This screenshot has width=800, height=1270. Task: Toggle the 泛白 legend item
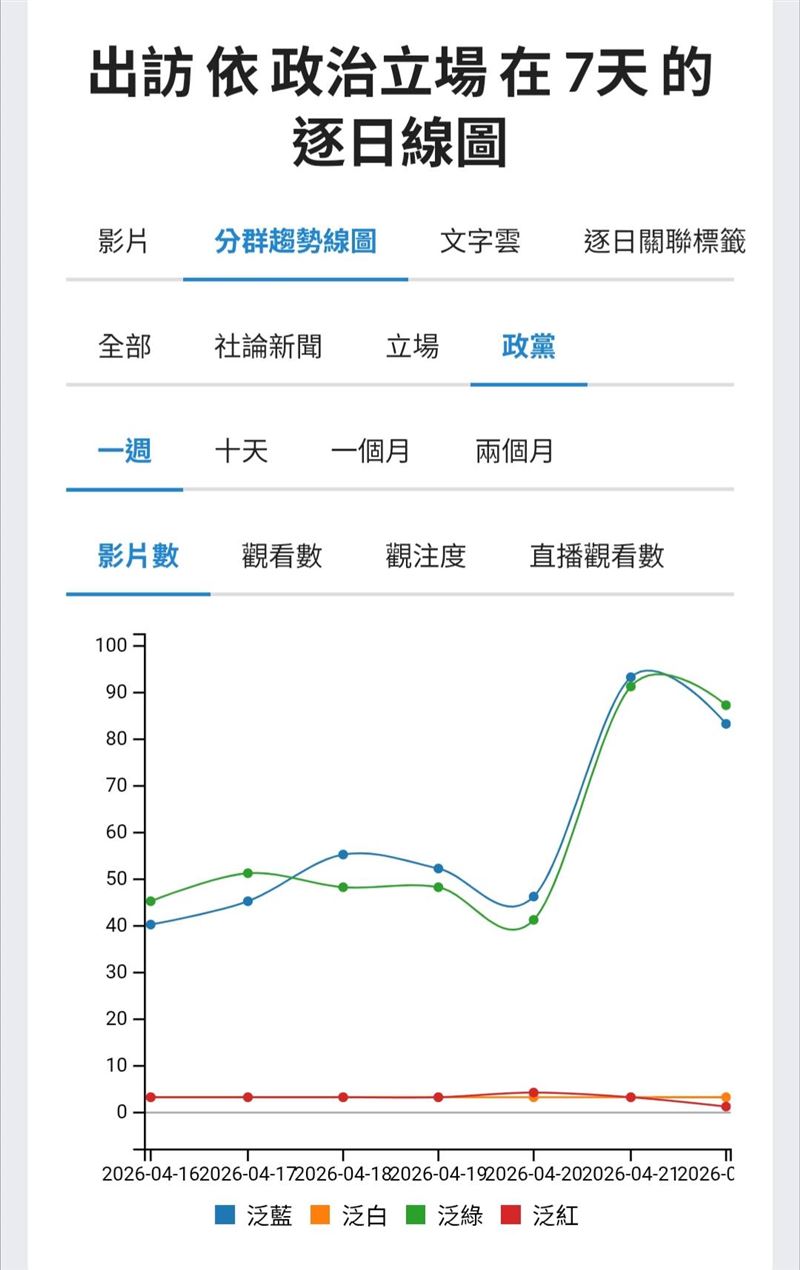pos(350,1216)
